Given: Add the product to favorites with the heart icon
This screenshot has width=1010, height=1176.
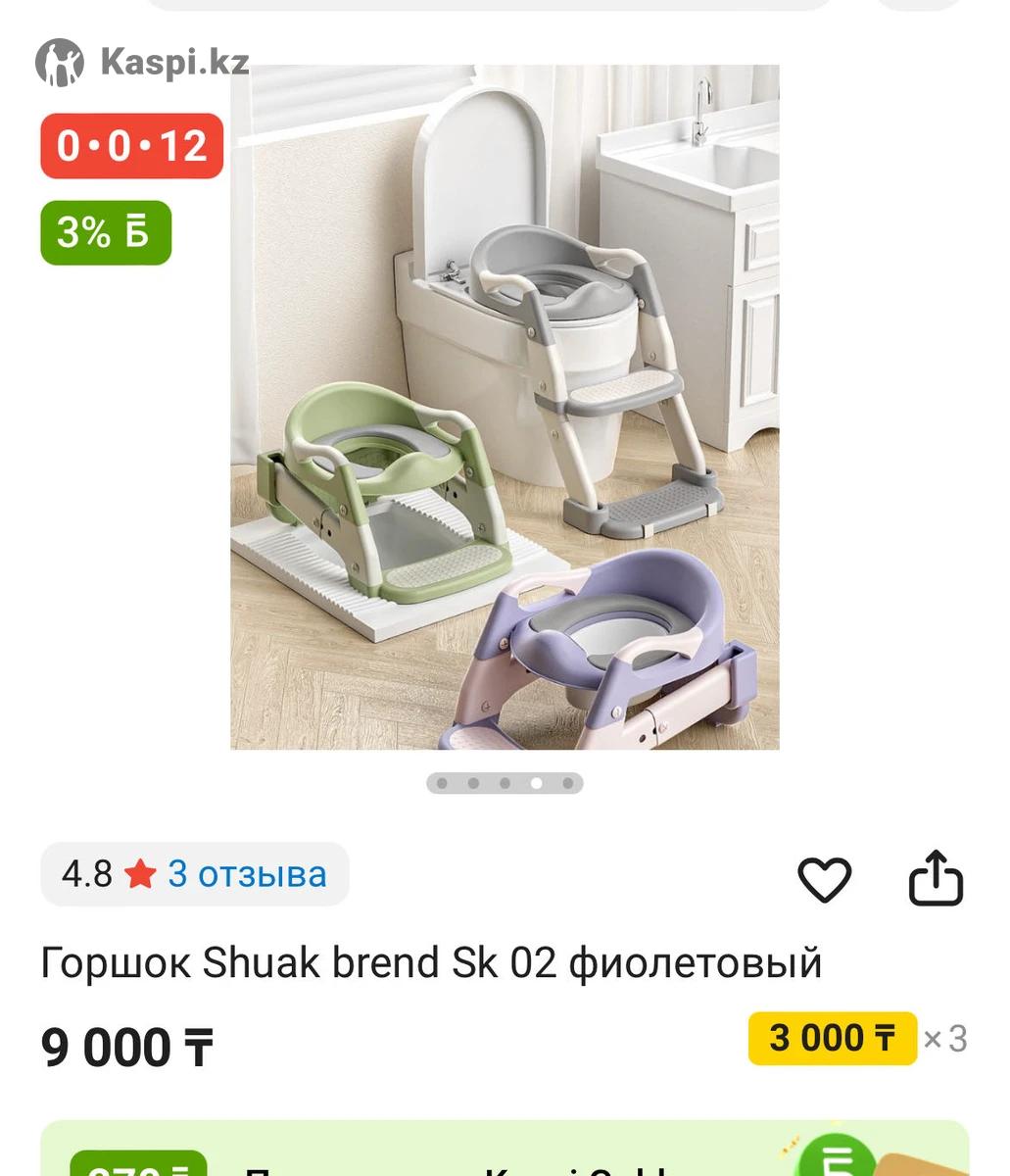Looking at the screenshot, I should click(824, 879).
